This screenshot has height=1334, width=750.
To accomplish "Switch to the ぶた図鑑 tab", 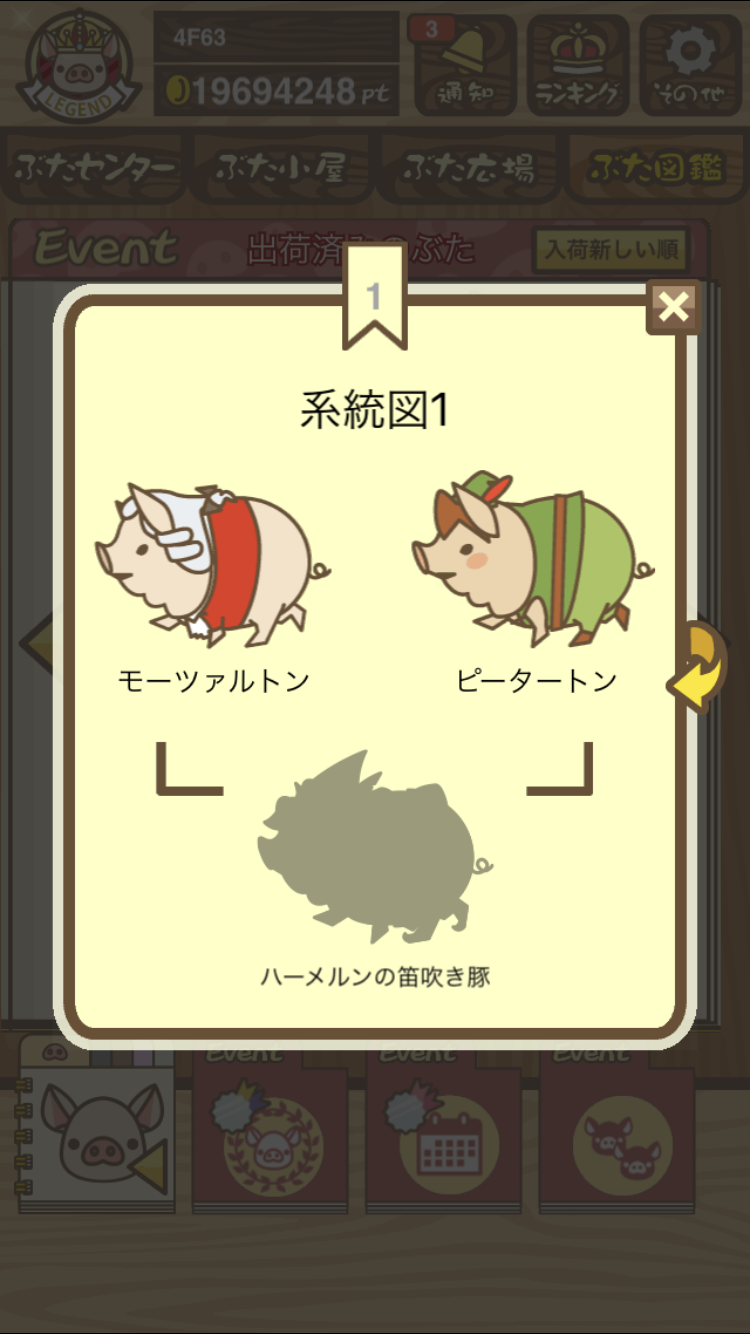I will [656, 168].
